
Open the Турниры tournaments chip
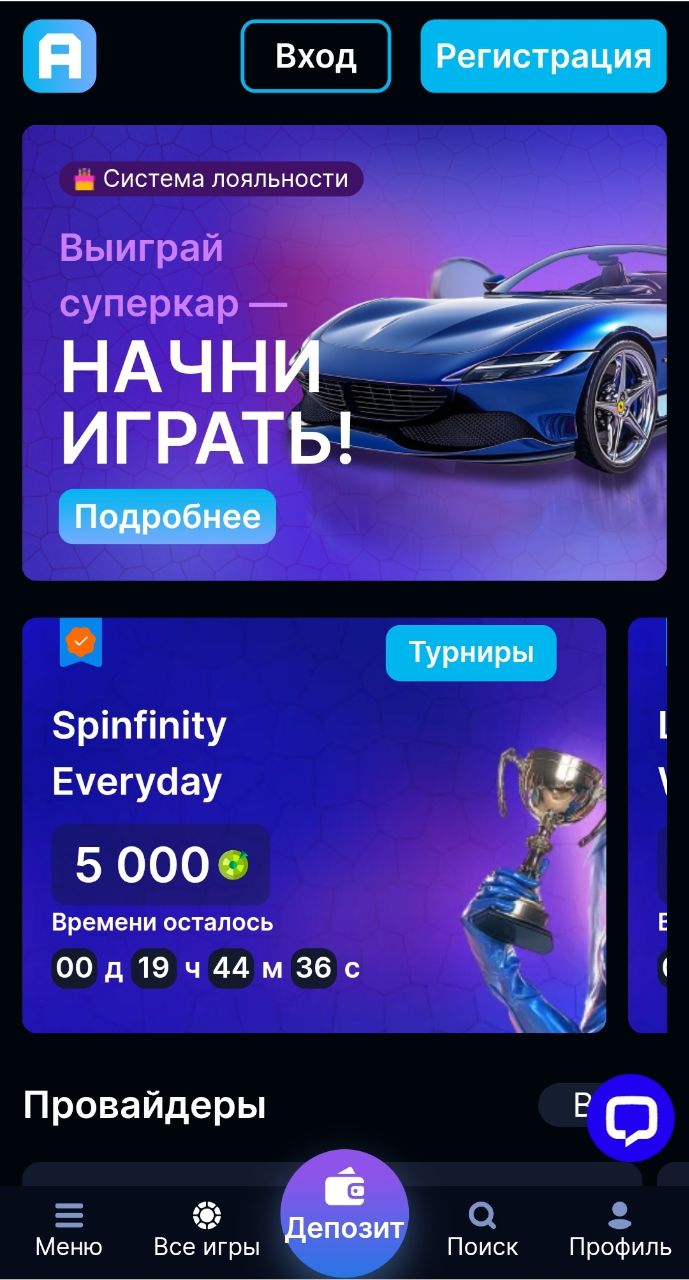pos(471,653)
